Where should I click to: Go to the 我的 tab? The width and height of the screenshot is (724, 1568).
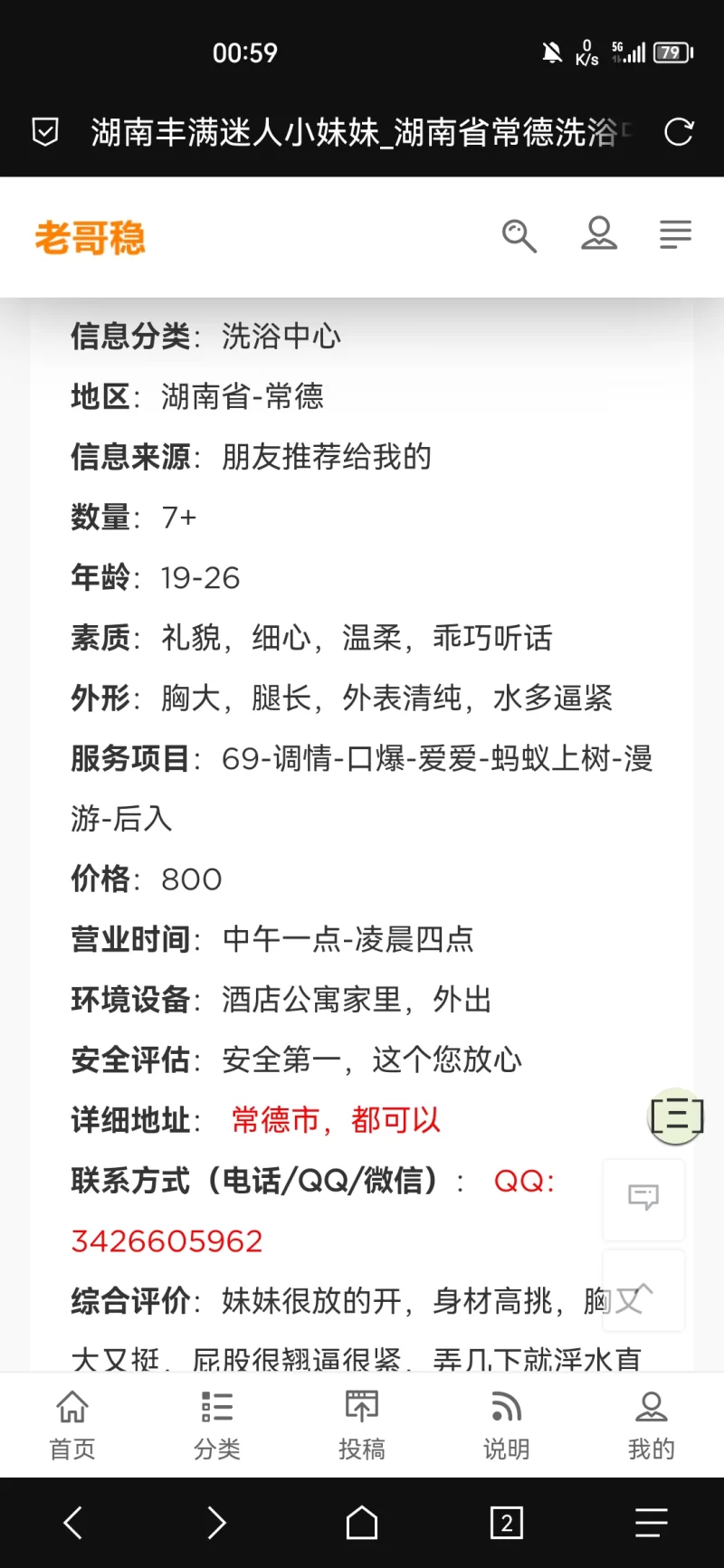[x=652, y=1425]
